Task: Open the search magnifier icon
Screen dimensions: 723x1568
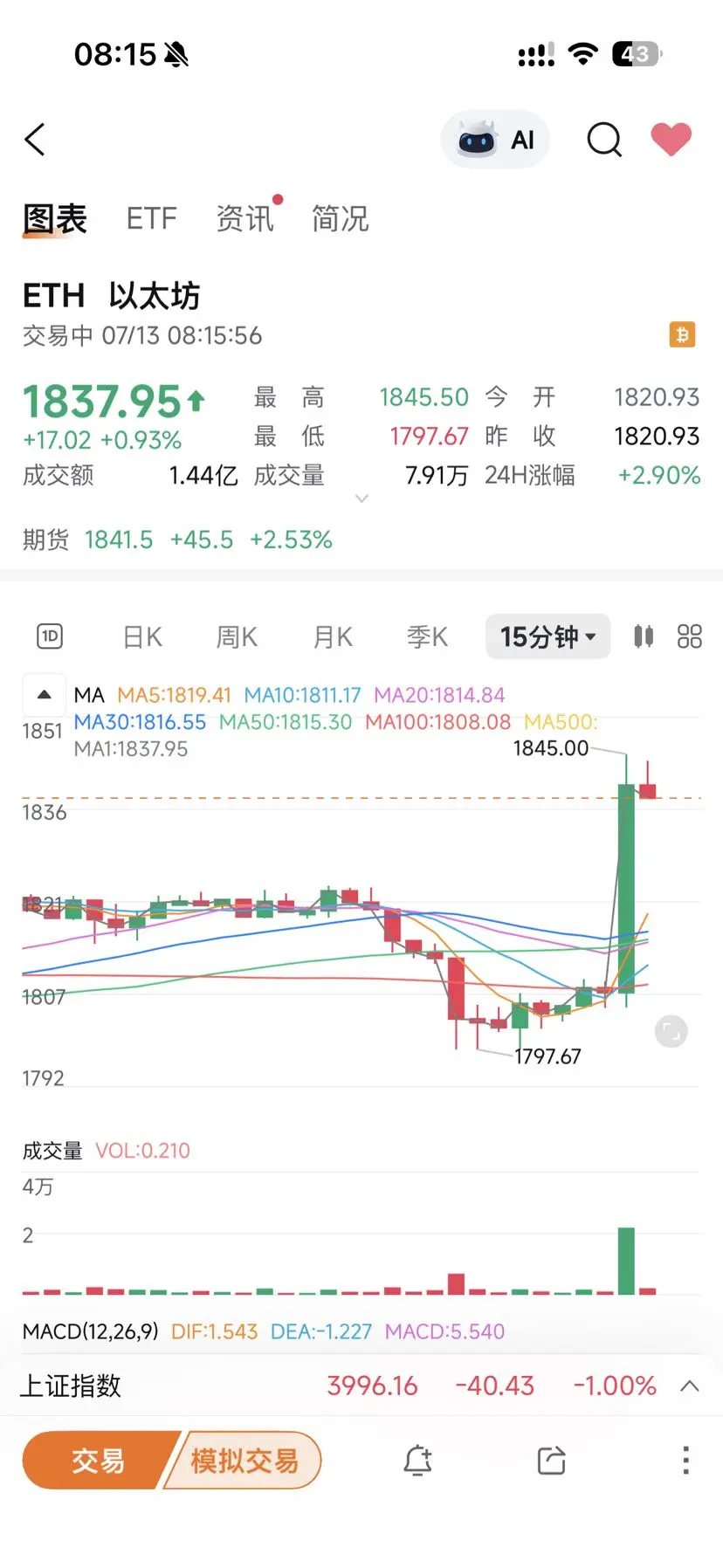Action: pos(604,140)
